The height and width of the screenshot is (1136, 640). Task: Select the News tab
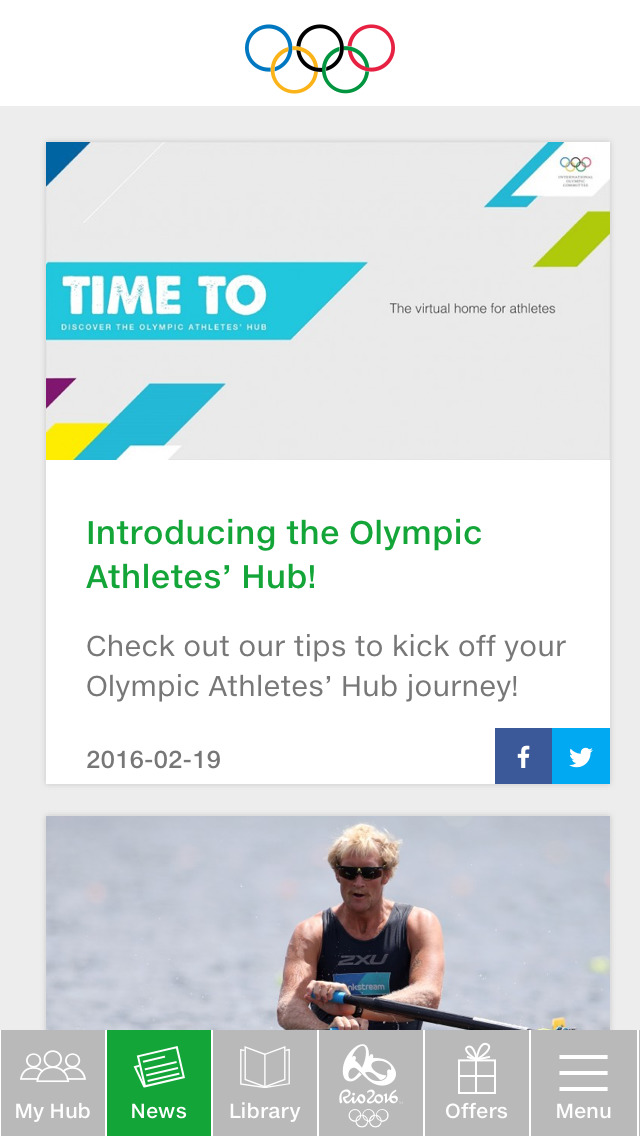[x=159, y=1083]
